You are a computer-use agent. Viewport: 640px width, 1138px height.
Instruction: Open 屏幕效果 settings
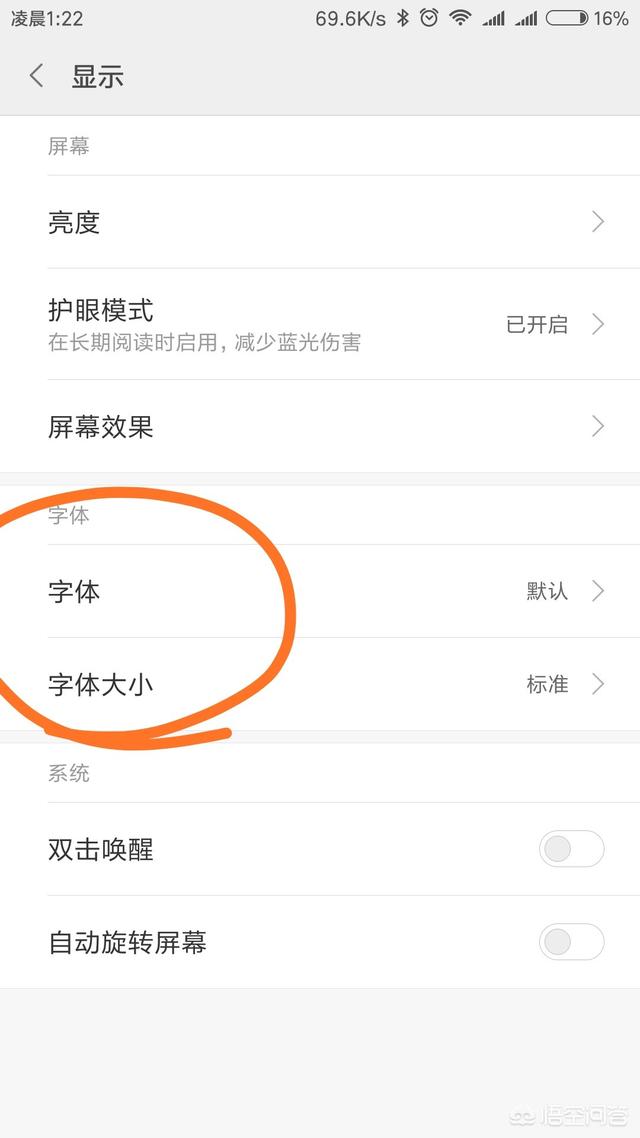(x=320, y=426)
